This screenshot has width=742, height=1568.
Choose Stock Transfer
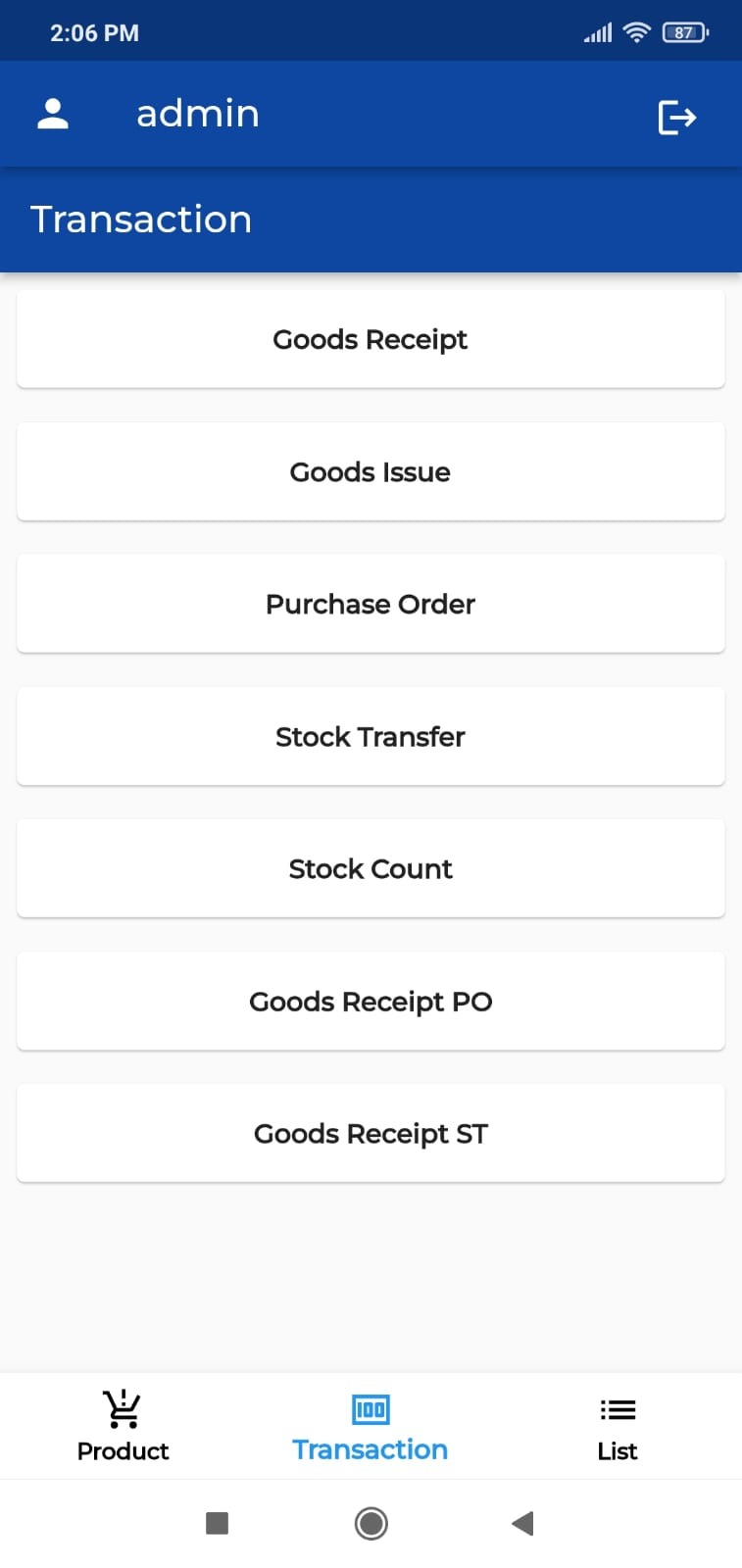[x=371, y=736]
